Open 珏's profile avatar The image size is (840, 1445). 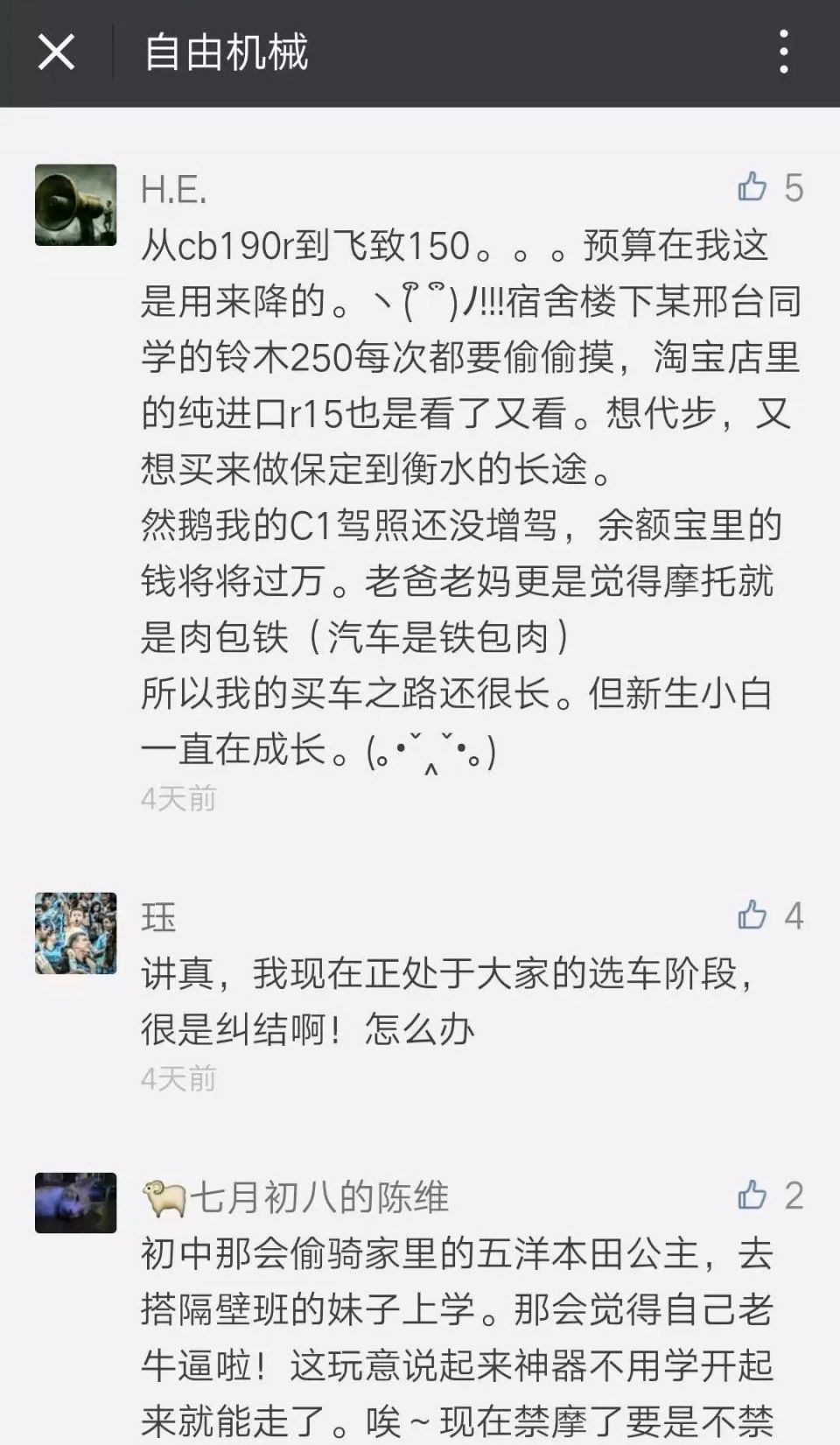(x=76, y=933)
